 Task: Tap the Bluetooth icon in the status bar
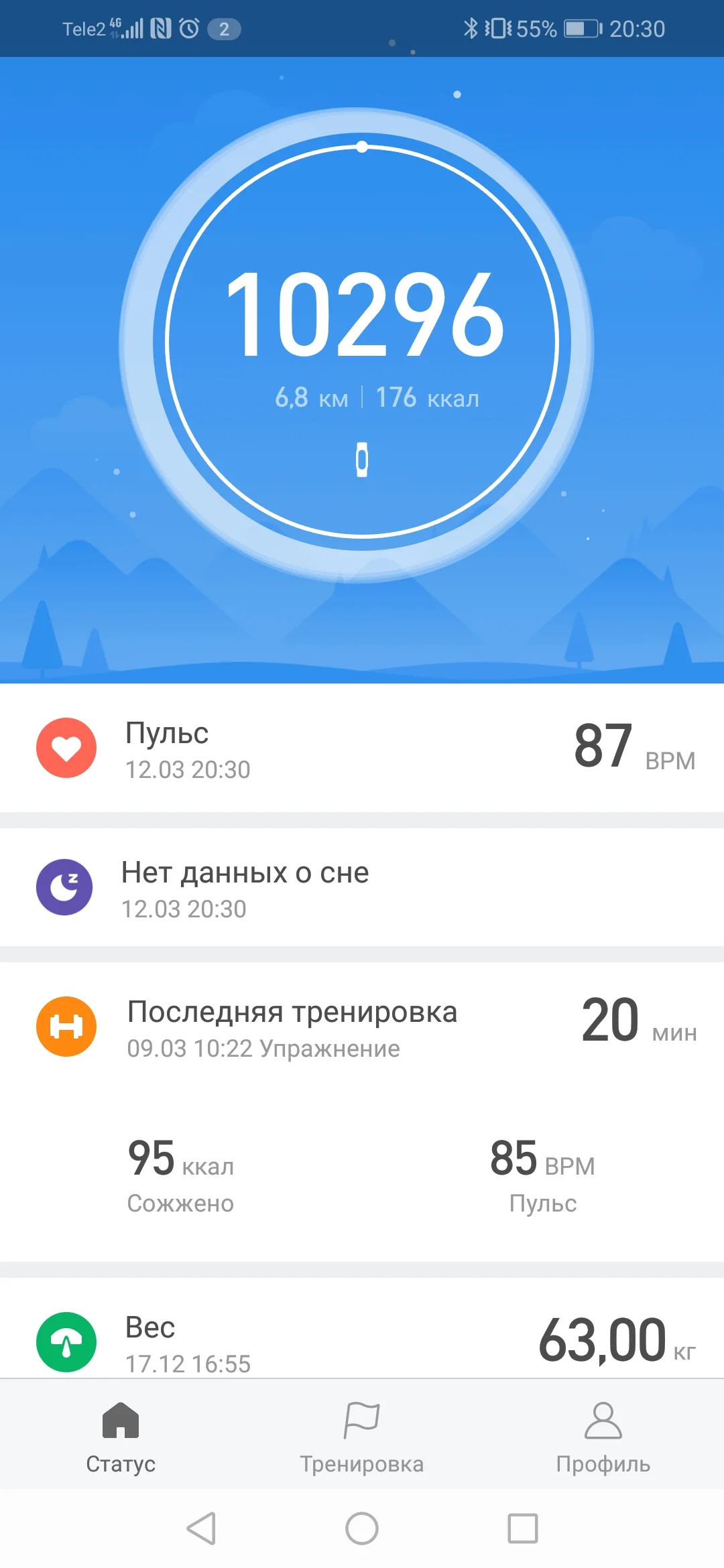(471, 28)
